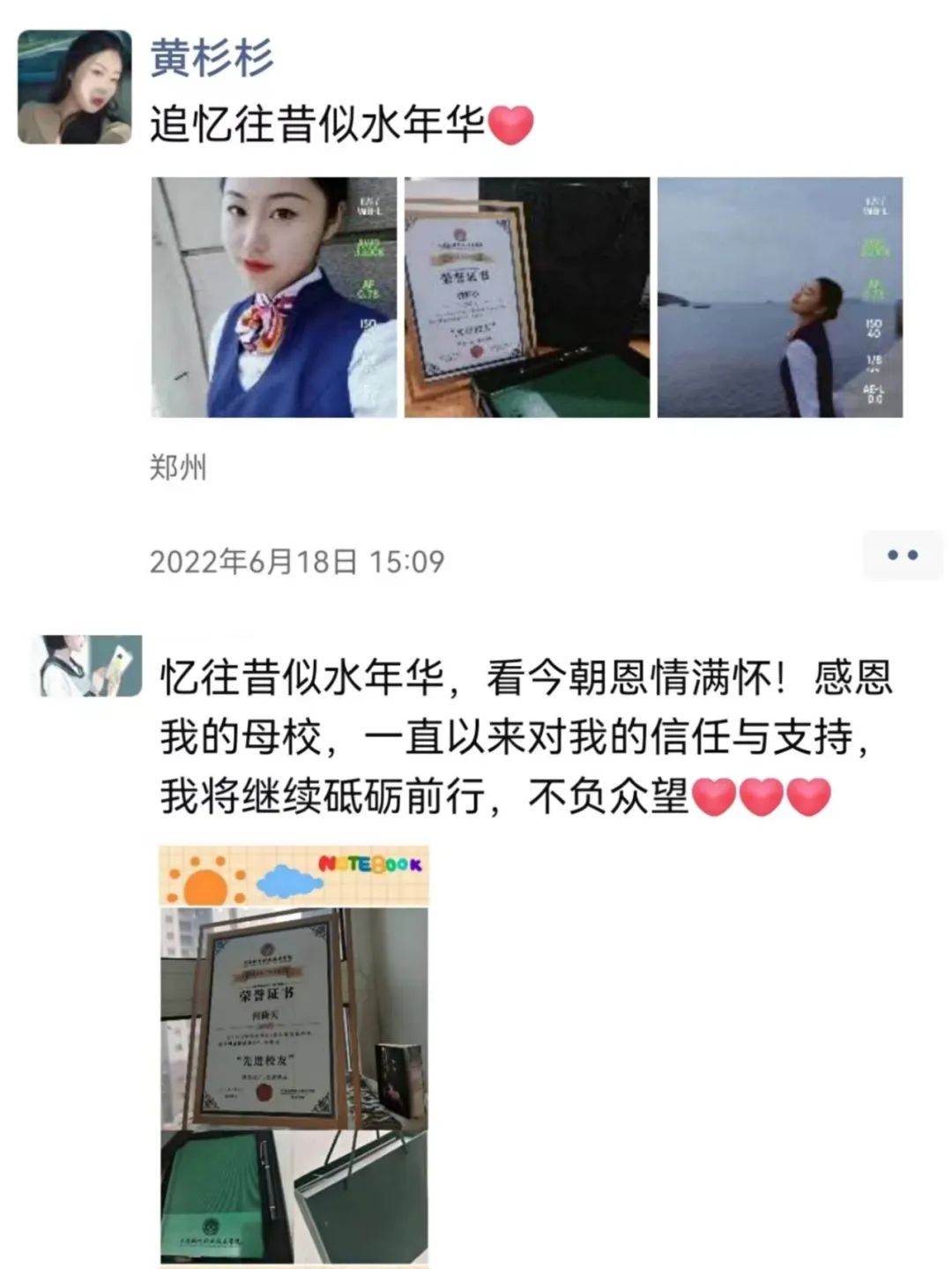The width and height of the screenshot is (952, 1269).
Task: Enlarge the NOTEBOOK certificate collage image
Action: click(294, 1056)
